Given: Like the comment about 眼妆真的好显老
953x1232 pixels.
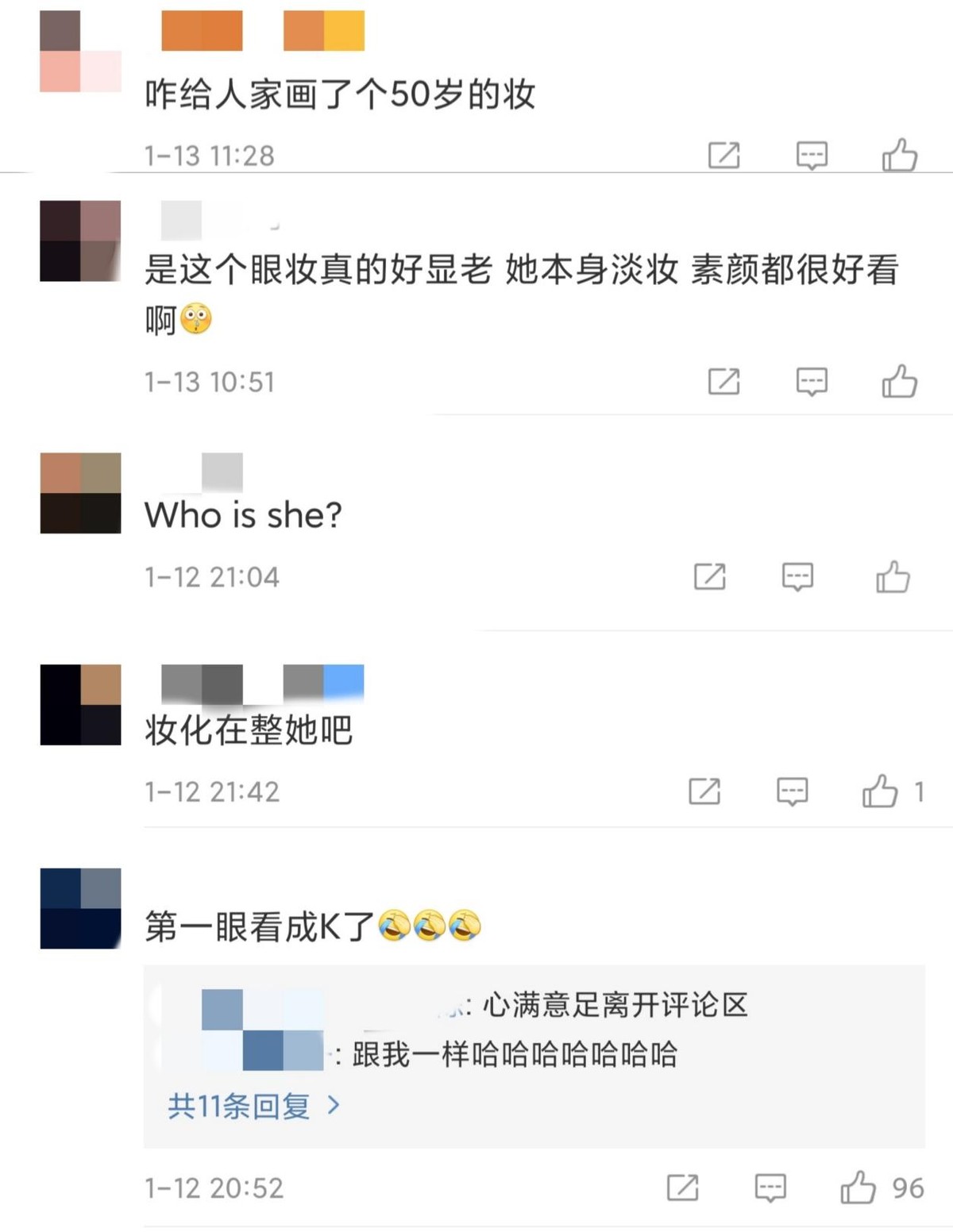Looking at the screenshot, I should point(899,382).
